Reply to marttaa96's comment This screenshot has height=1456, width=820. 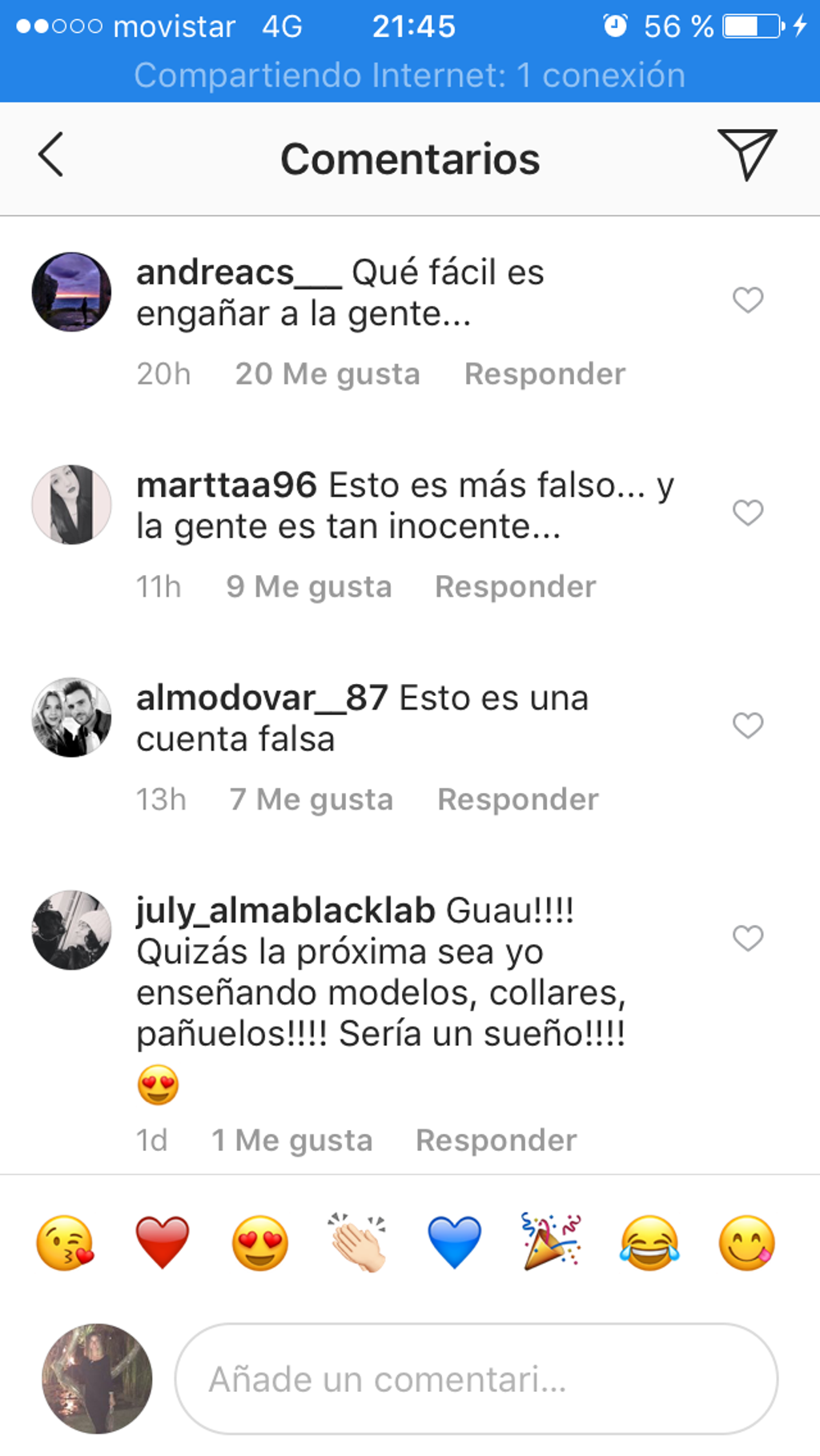click(x=515, y=587)
